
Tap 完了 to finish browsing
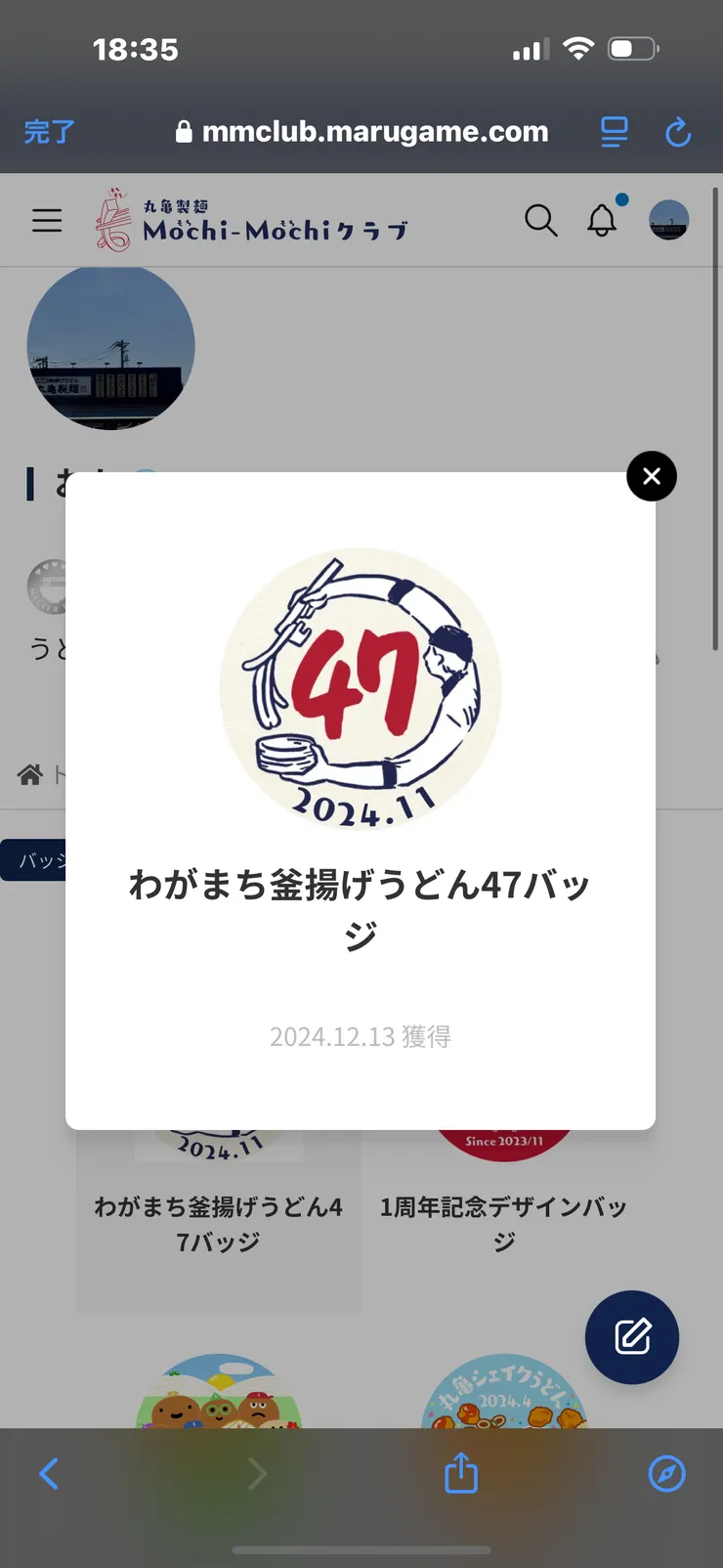coord(49,132)
